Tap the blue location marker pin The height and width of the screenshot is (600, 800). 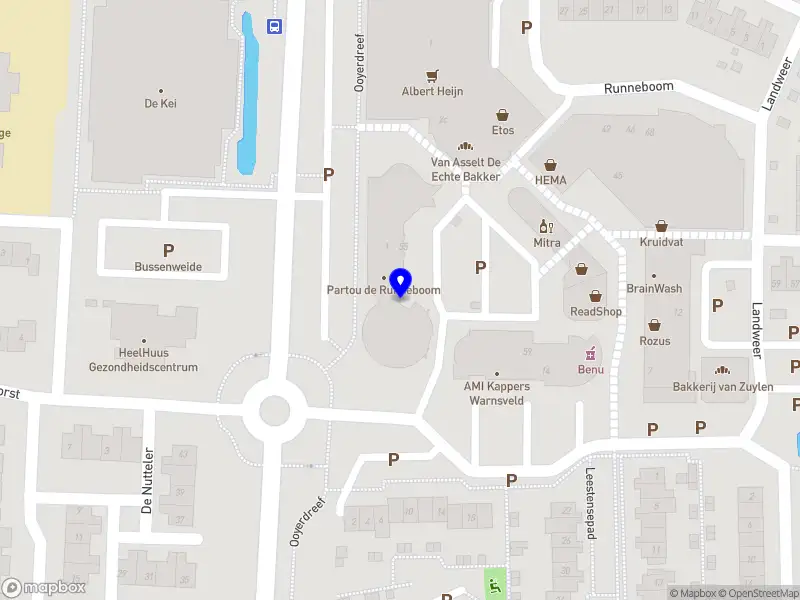(x=401, y=282)
